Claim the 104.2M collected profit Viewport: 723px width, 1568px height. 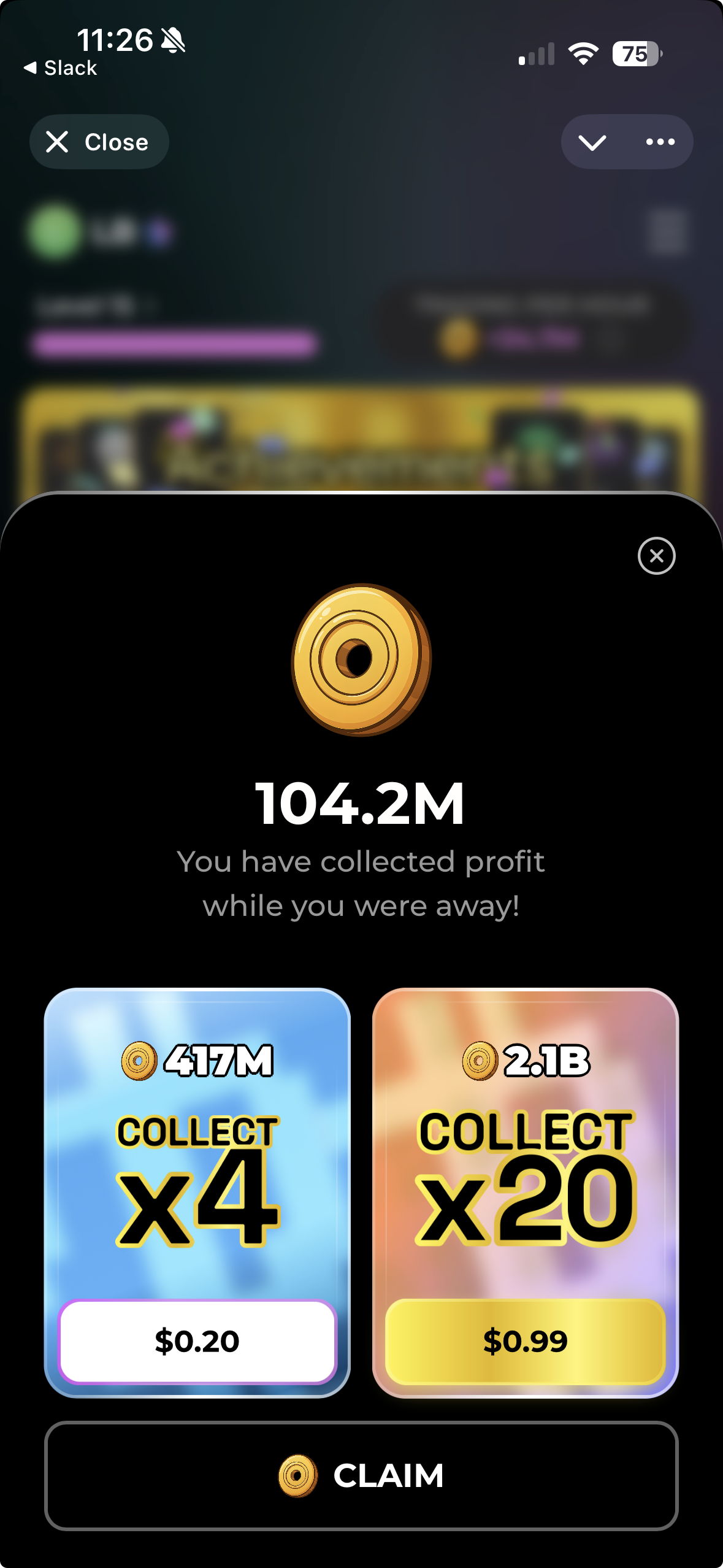(361, 1475)
